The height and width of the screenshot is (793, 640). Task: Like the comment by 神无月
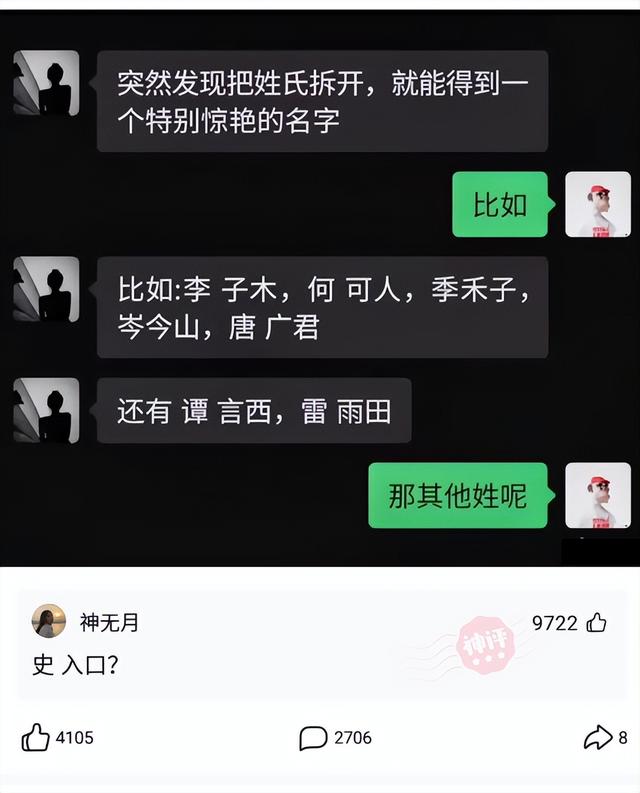(596, 623)
